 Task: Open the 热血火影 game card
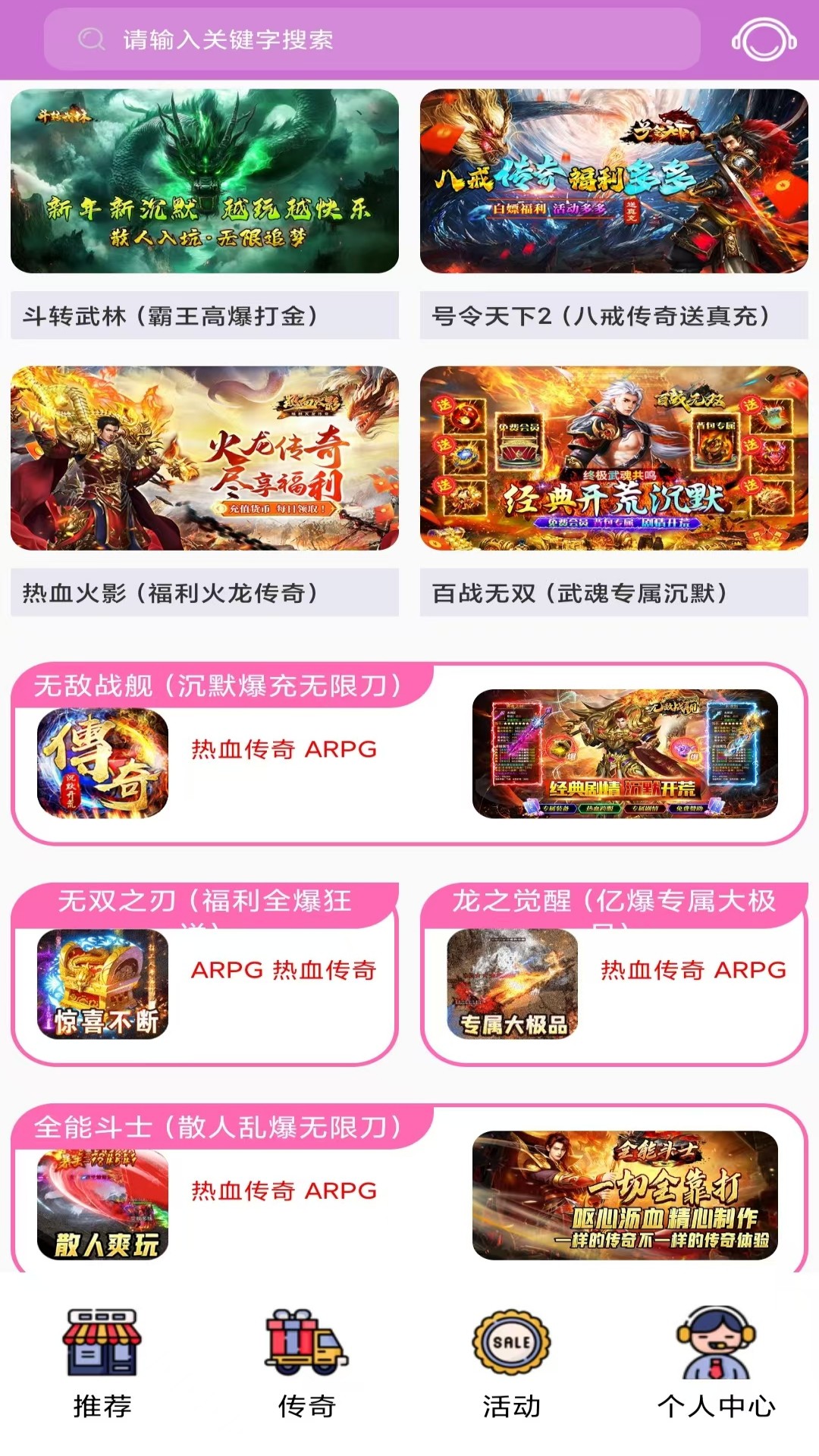click(205, 491)
